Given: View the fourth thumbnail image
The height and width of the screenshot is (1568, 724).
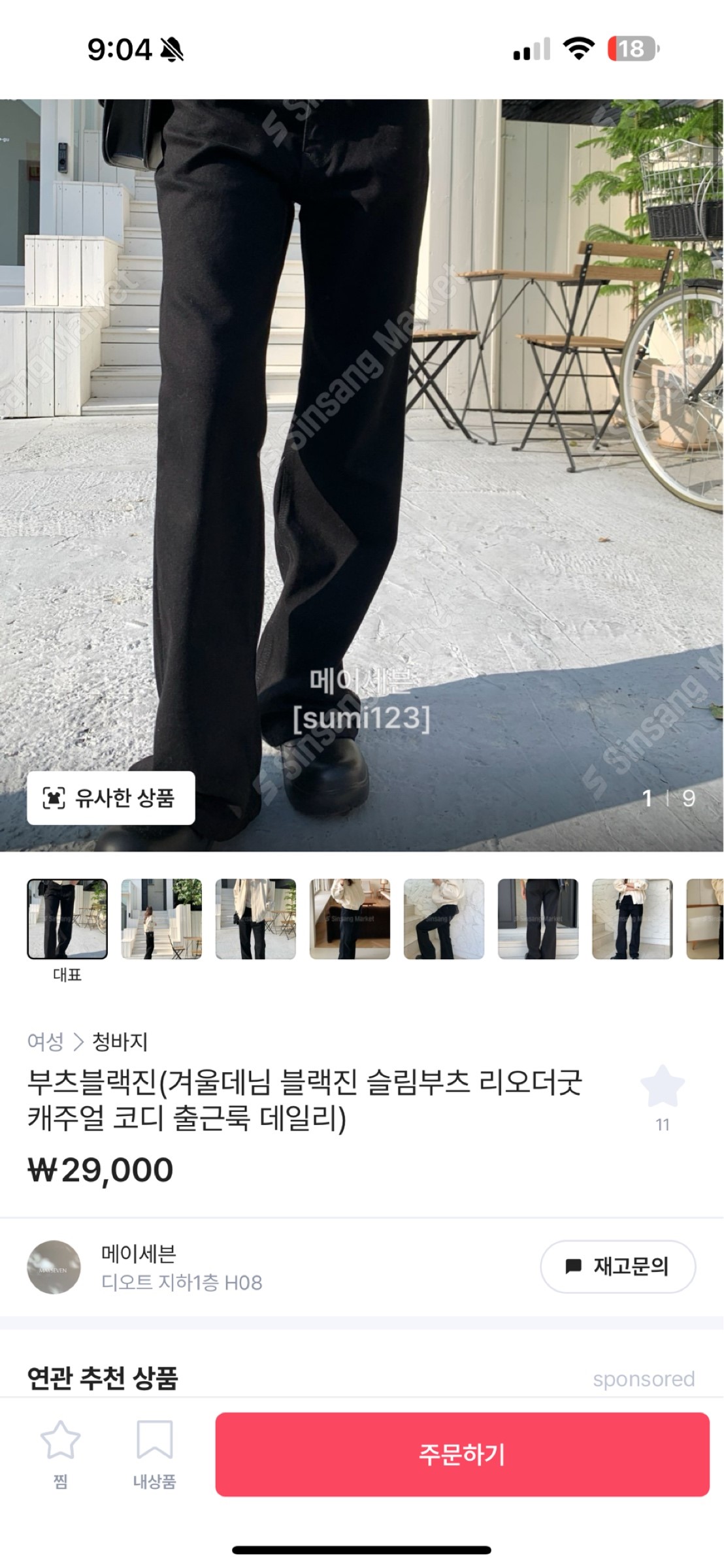Looking at the screenshot, I should pos(350,919).
